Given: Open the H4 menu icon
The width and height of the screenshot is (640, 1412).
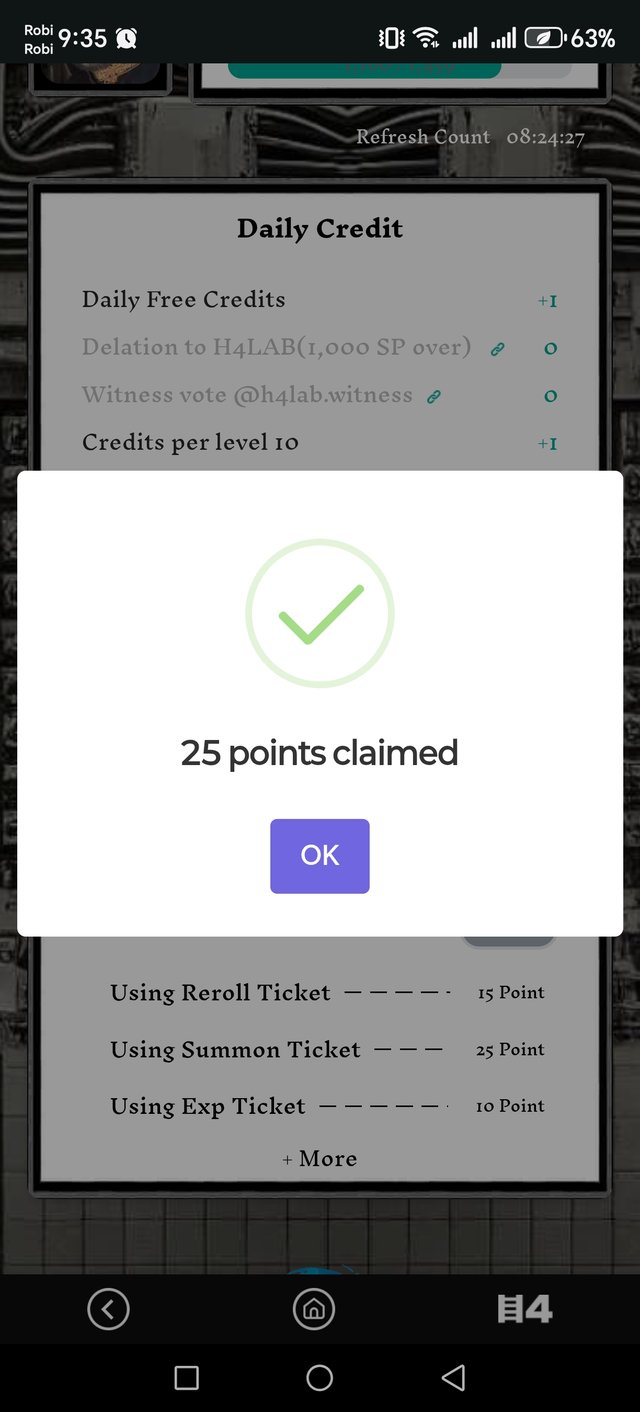Looking at the screenshot, I should point(524,1308).
